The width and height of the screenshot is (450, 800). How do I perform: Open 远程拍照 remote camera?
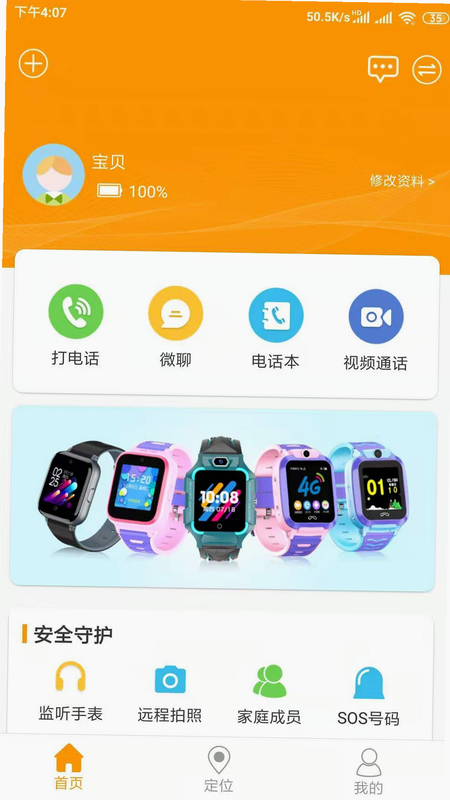[x=170, y=694]
